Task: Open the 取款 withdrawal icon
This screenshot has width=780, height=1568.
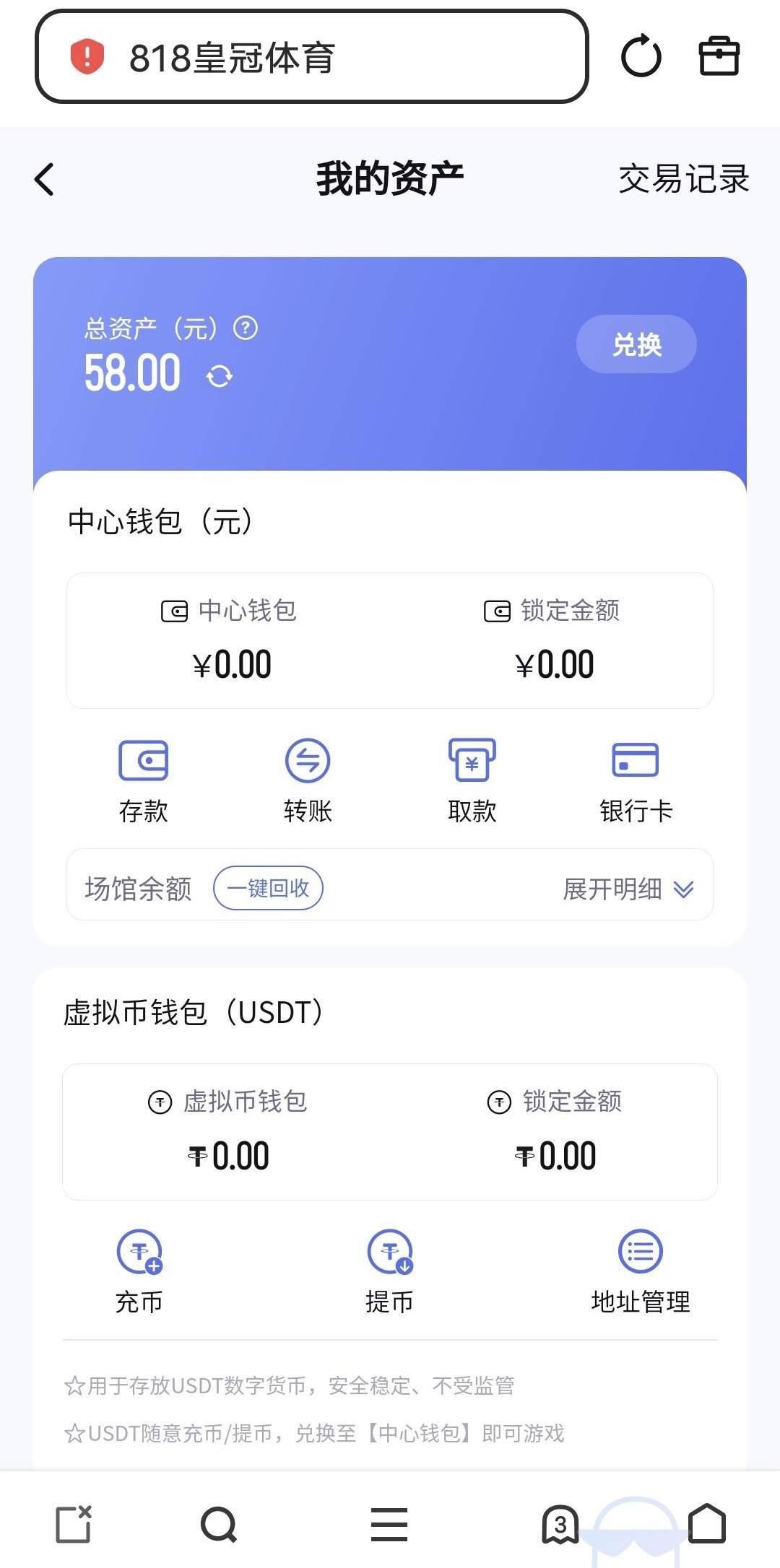Action: click(472, 760)
